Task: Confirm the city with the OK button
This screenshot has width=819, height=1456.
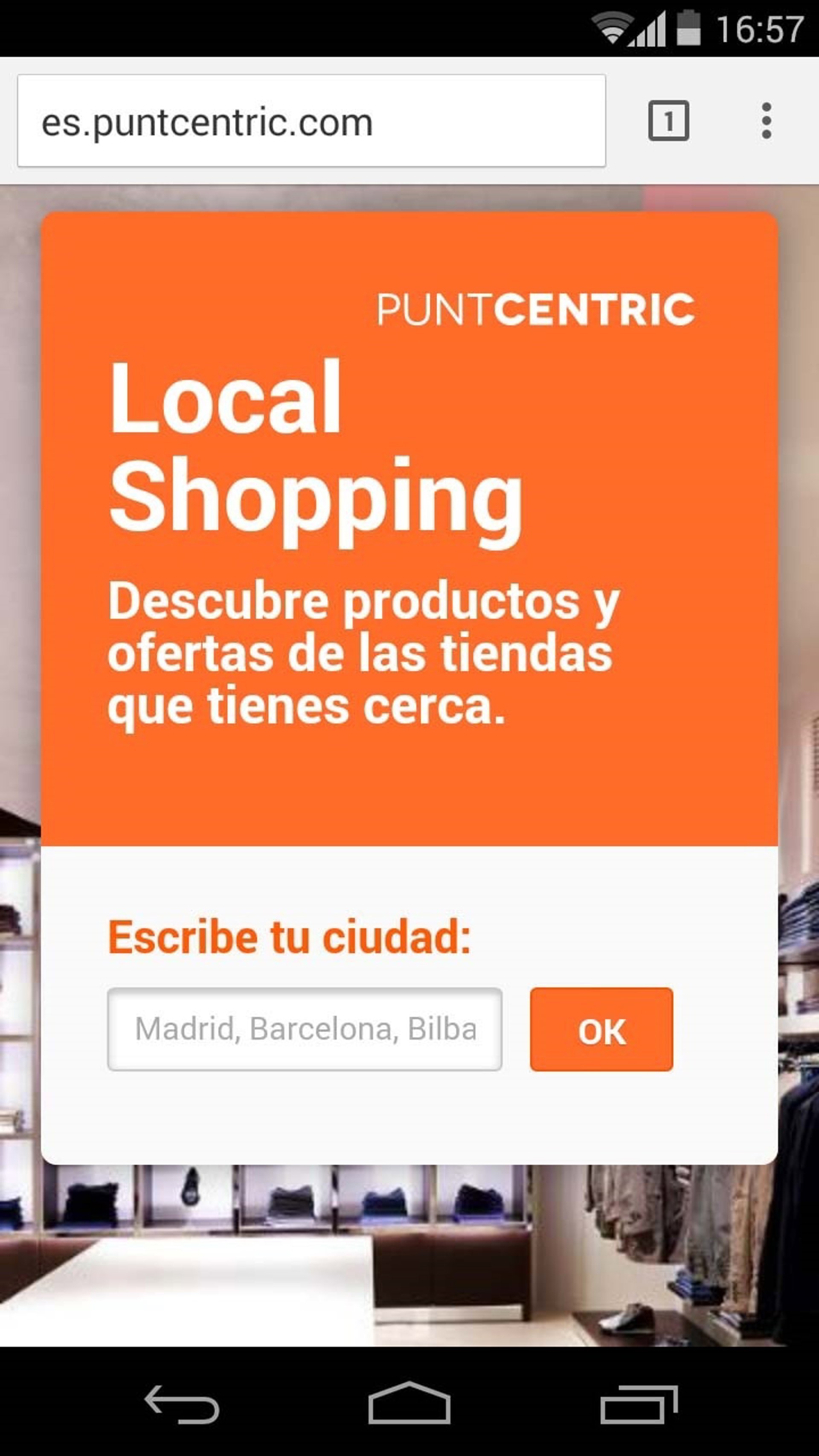Action: click(601, 1029)
